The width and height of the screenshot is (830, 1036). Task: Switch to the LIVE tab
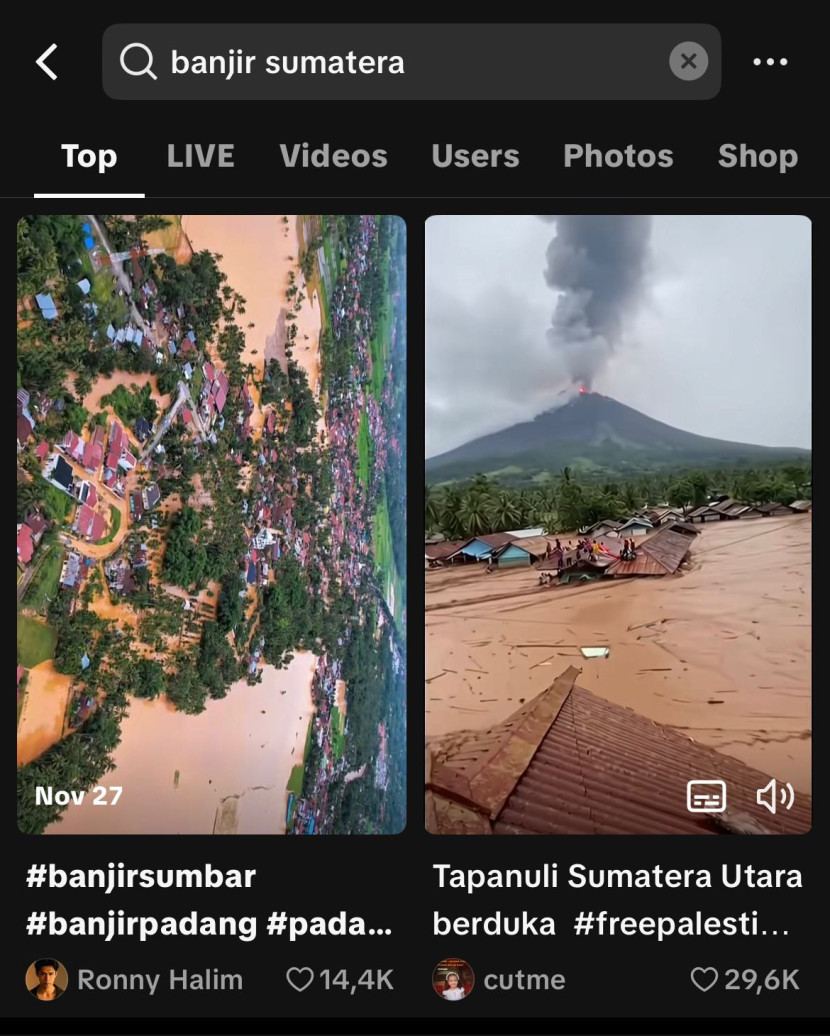pos(201,156)
